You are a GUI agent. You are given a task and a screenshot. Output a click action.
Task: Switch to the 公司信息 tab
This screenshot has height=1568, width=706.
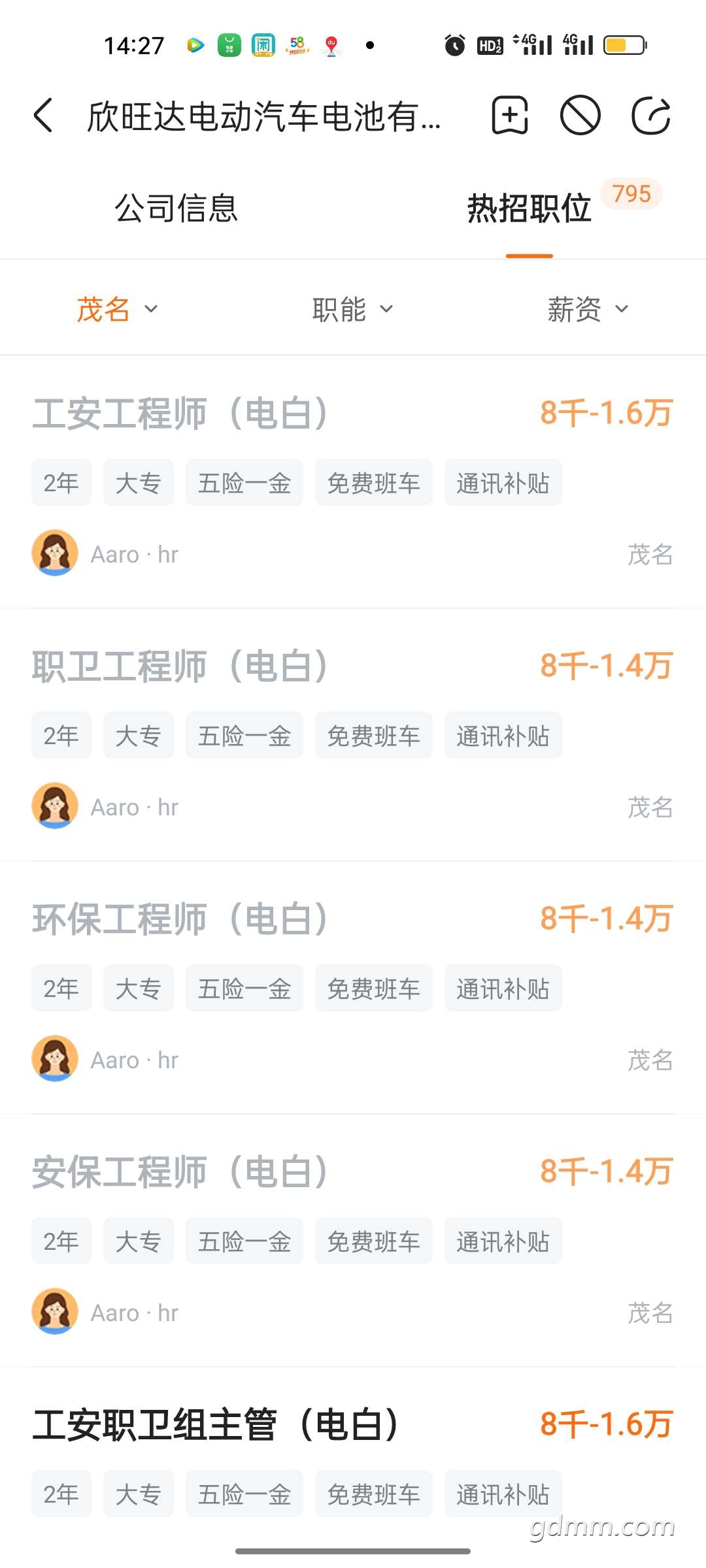point(176,208)
